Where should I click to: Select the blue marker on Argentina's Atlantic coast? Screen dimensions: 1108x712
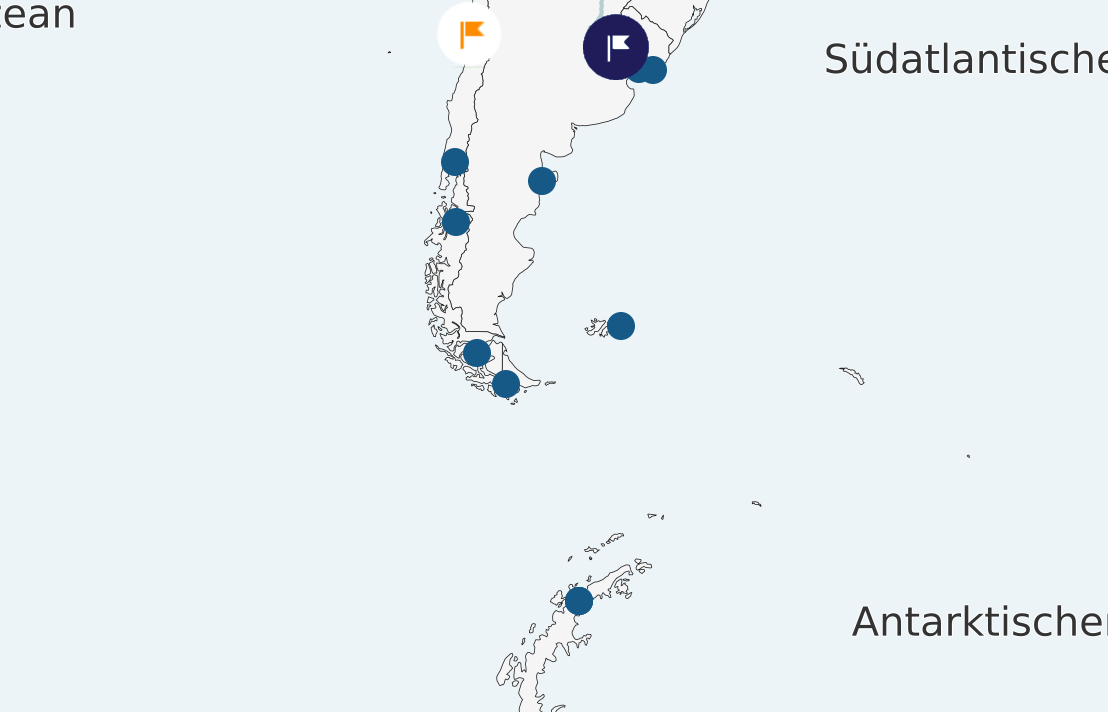542,181
